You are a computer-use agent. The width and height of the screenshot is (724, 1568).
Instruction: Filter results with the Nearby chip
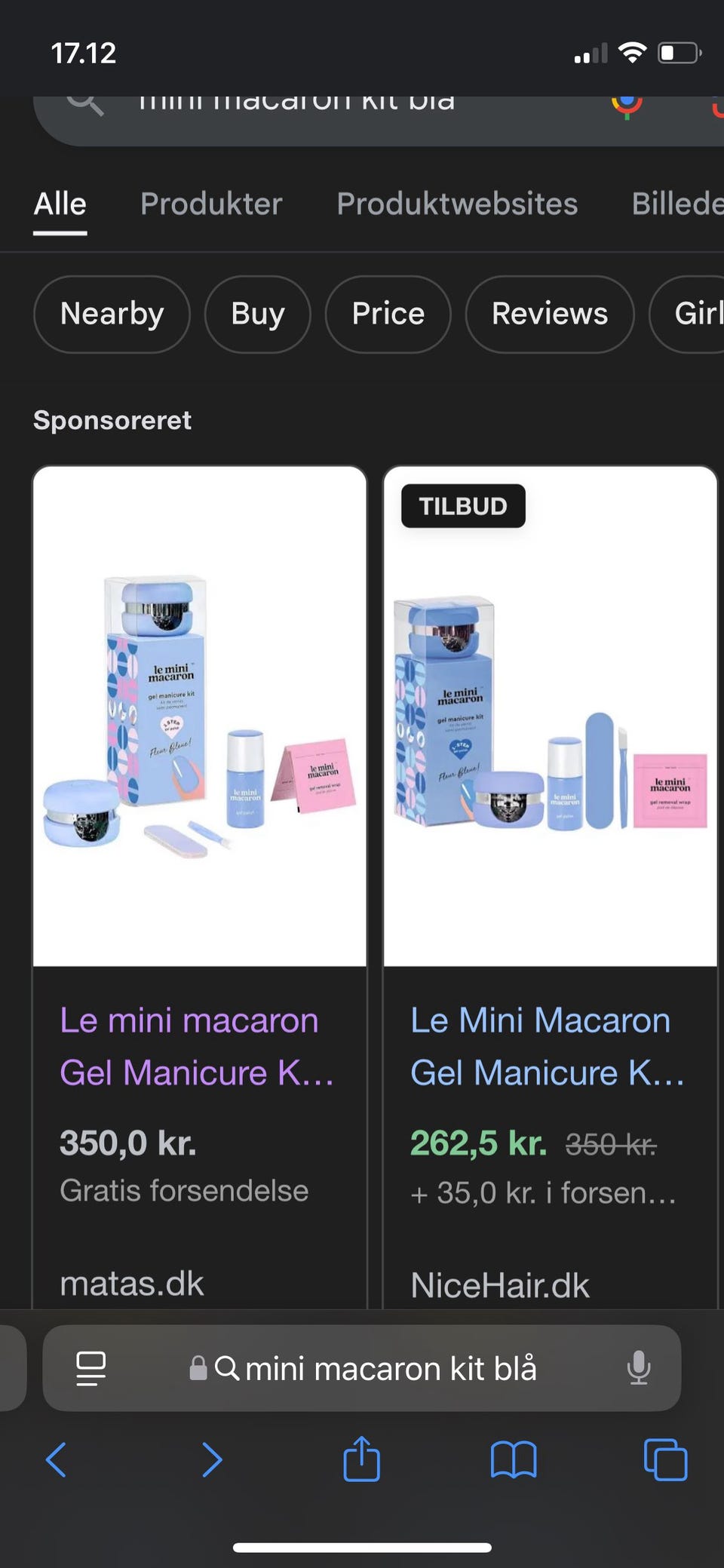112,314
